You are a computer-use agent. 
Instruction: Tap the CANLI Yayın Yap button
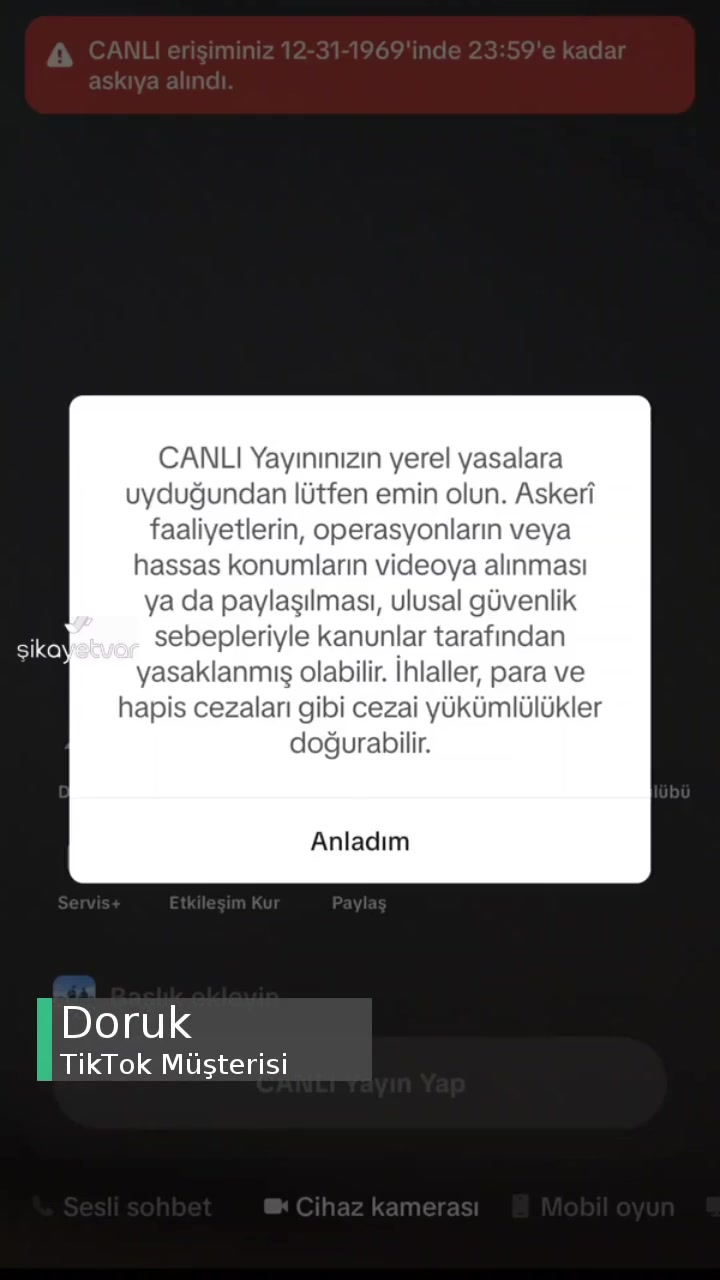point(360,1083)
